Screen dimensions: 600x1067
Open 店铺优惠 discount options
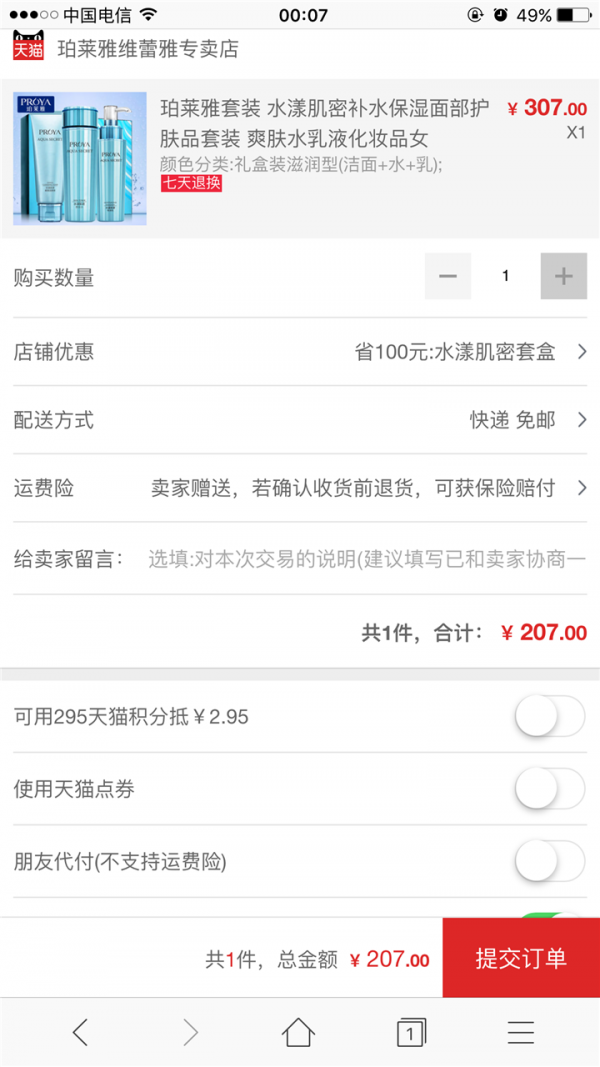point(300,352)
